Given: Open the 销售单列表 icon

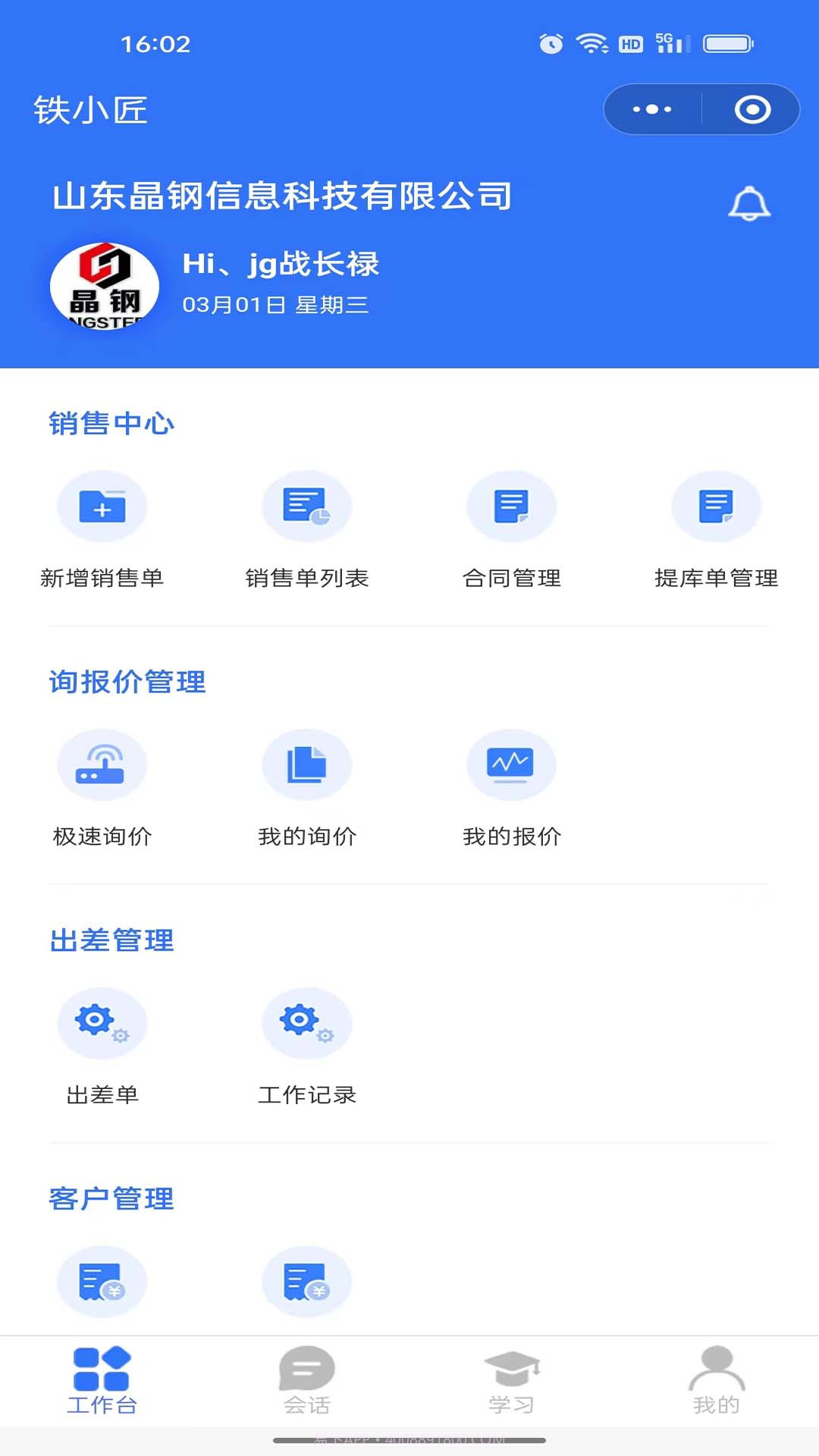Looking at the screenshot, I should 306,507.
